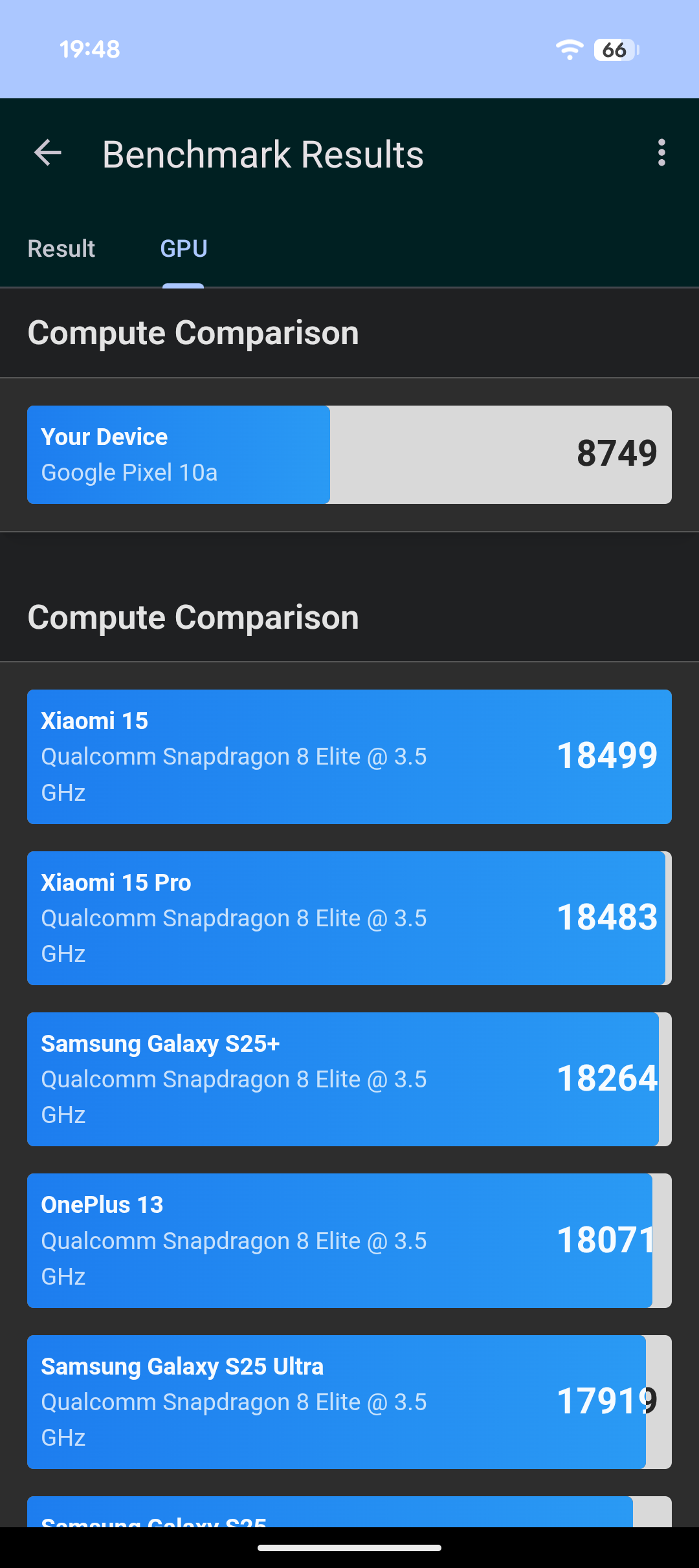Go back using the arrow icon

[48, 153]
